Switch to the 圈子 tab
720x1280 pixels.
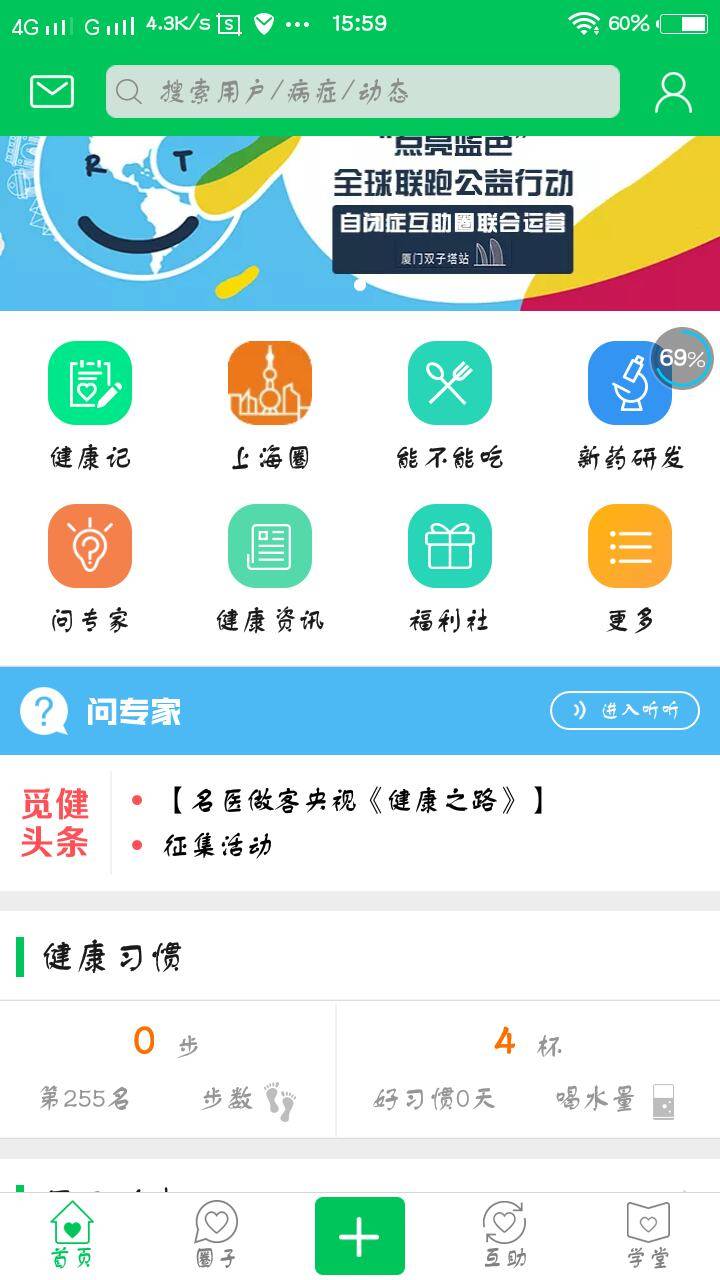216,1235
